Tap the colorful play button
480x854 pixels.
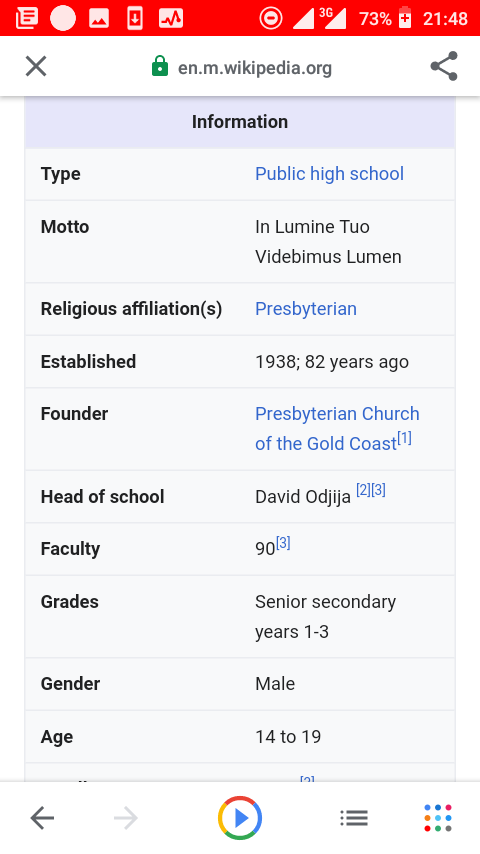240,818
